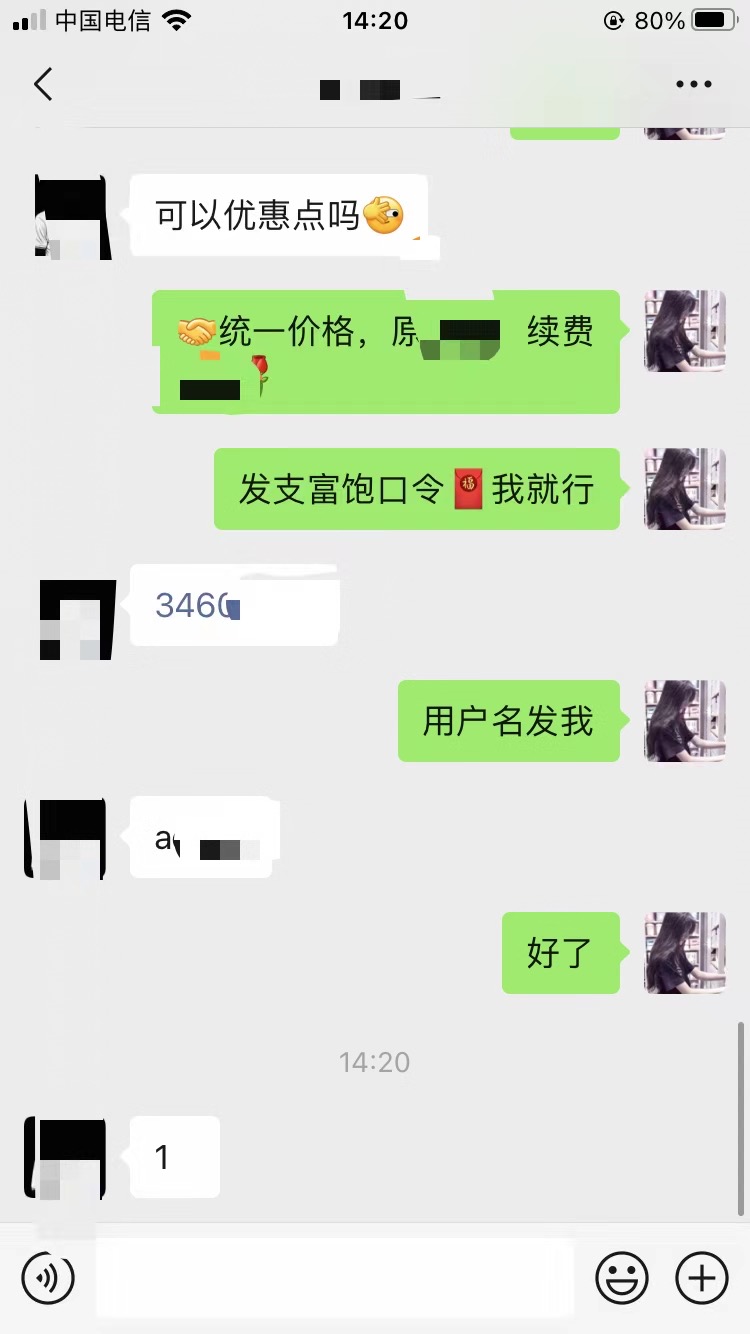This screenshot has width=750, height=1334.
Task: Open sender avatar beside 用户名发我 message
Action: pos(685,721)
